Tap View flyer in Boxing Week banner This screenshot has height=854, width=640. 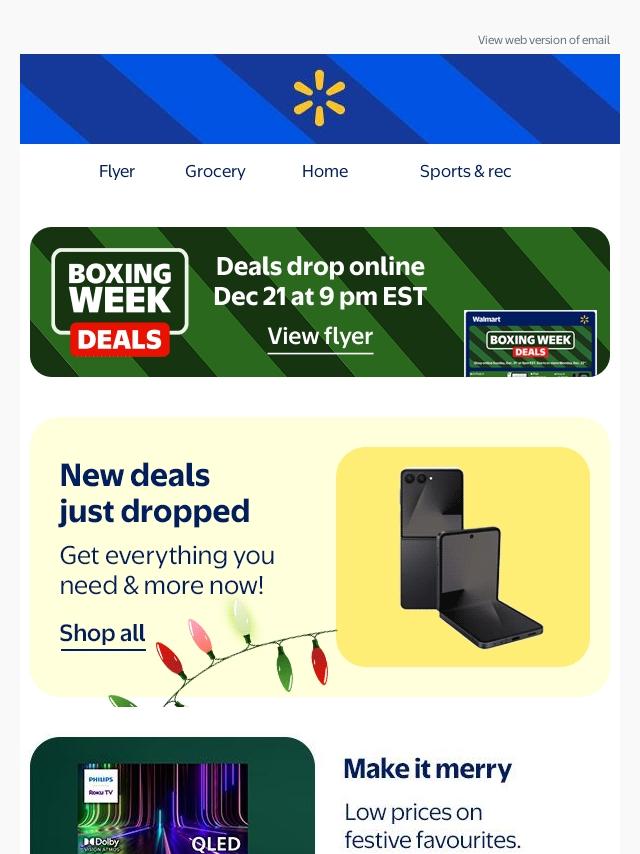pos(320,337)
